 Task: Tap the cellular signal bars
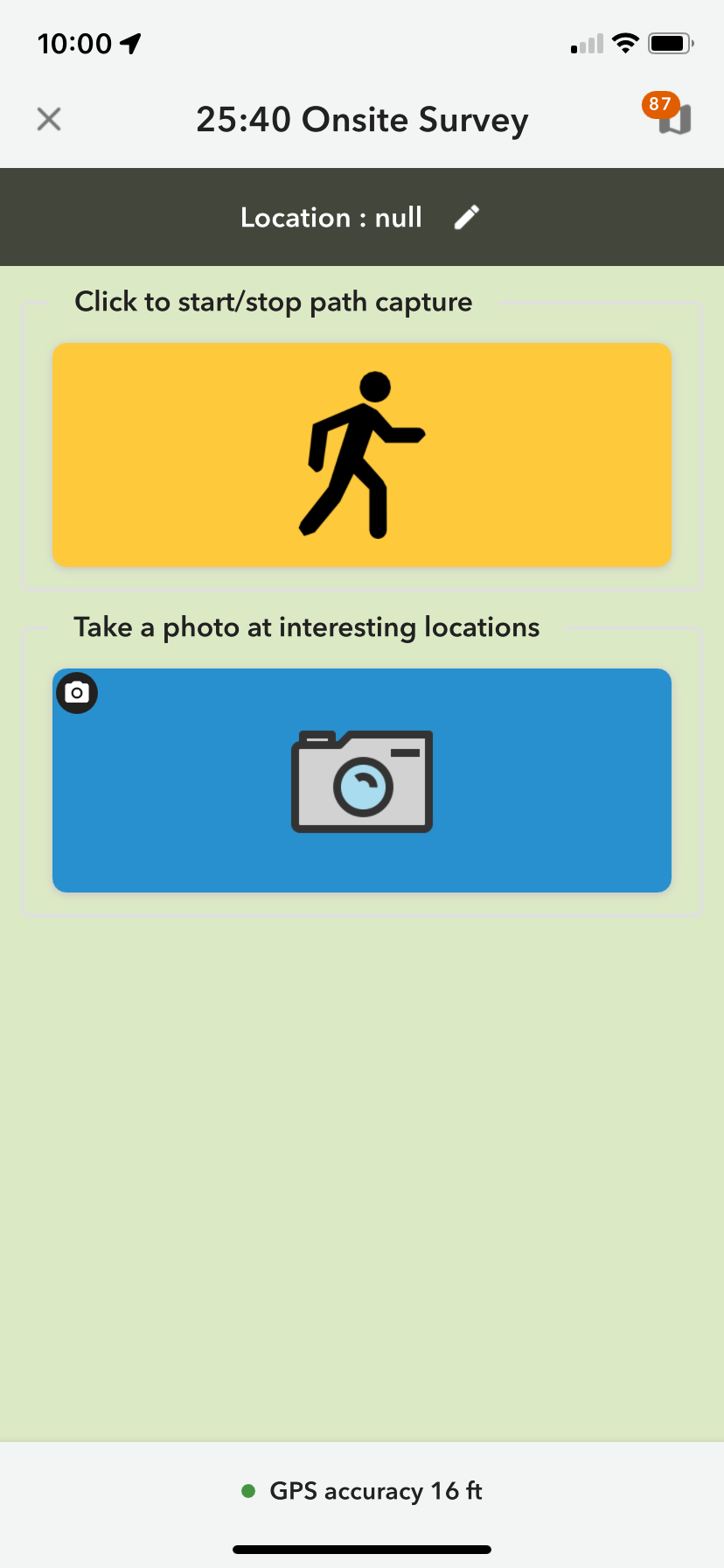tap(584, 44)
